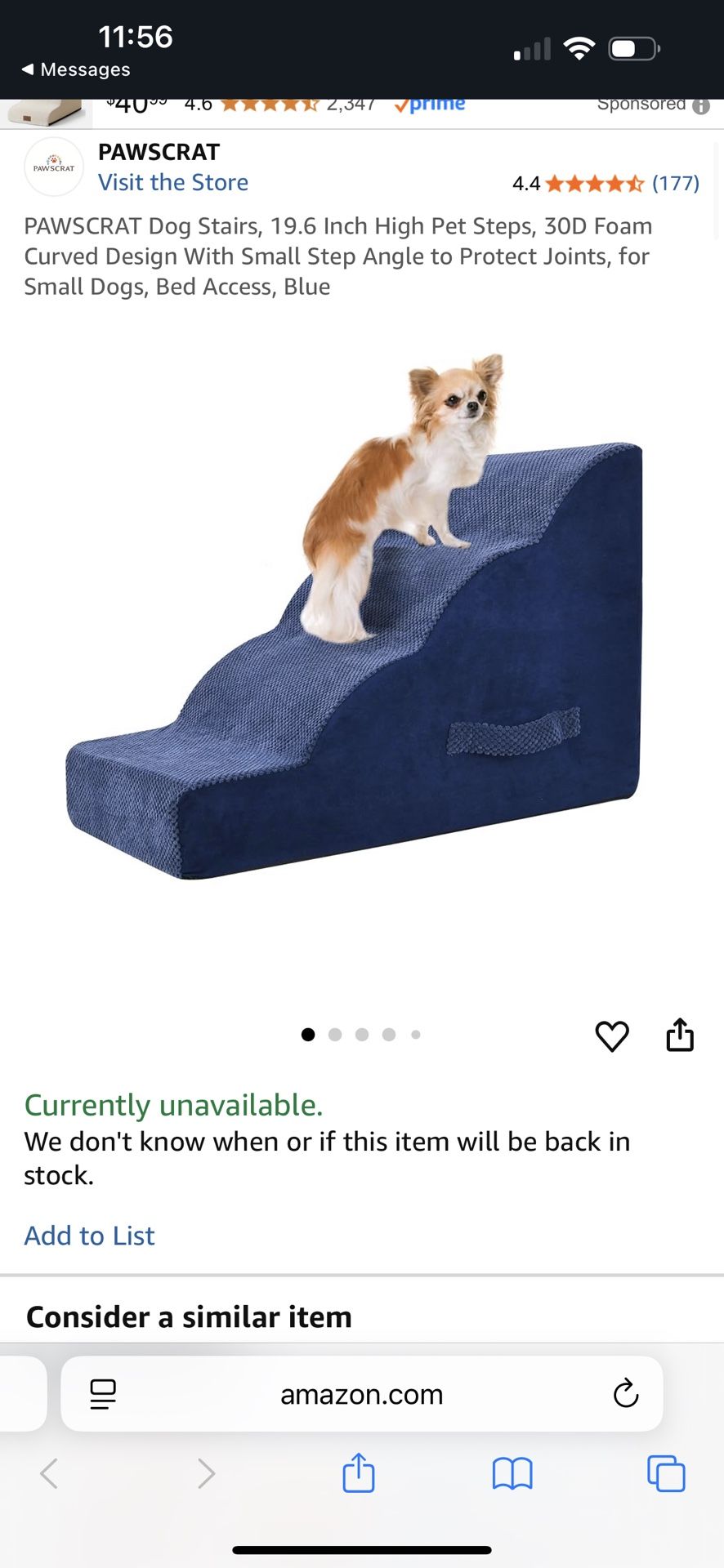Screen dimensions: 724x1568
Task: Open Safari bookmarks
Action: pos(512,1474)
